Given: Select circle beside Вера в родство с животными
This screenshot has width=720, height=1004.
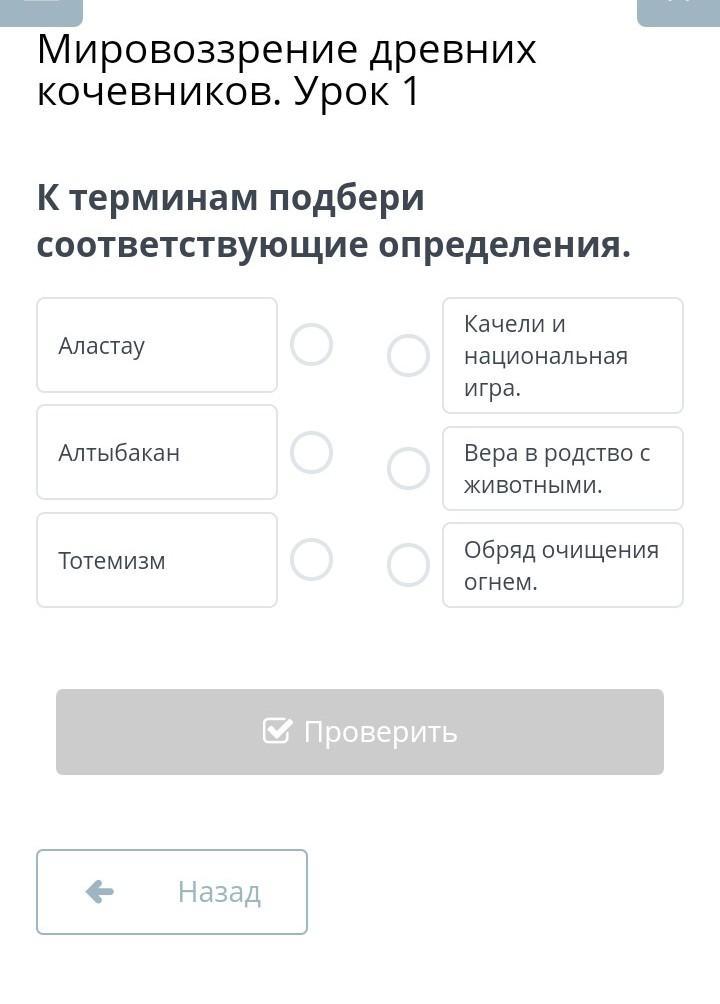Looking at the screenshot, I should 408,468.
